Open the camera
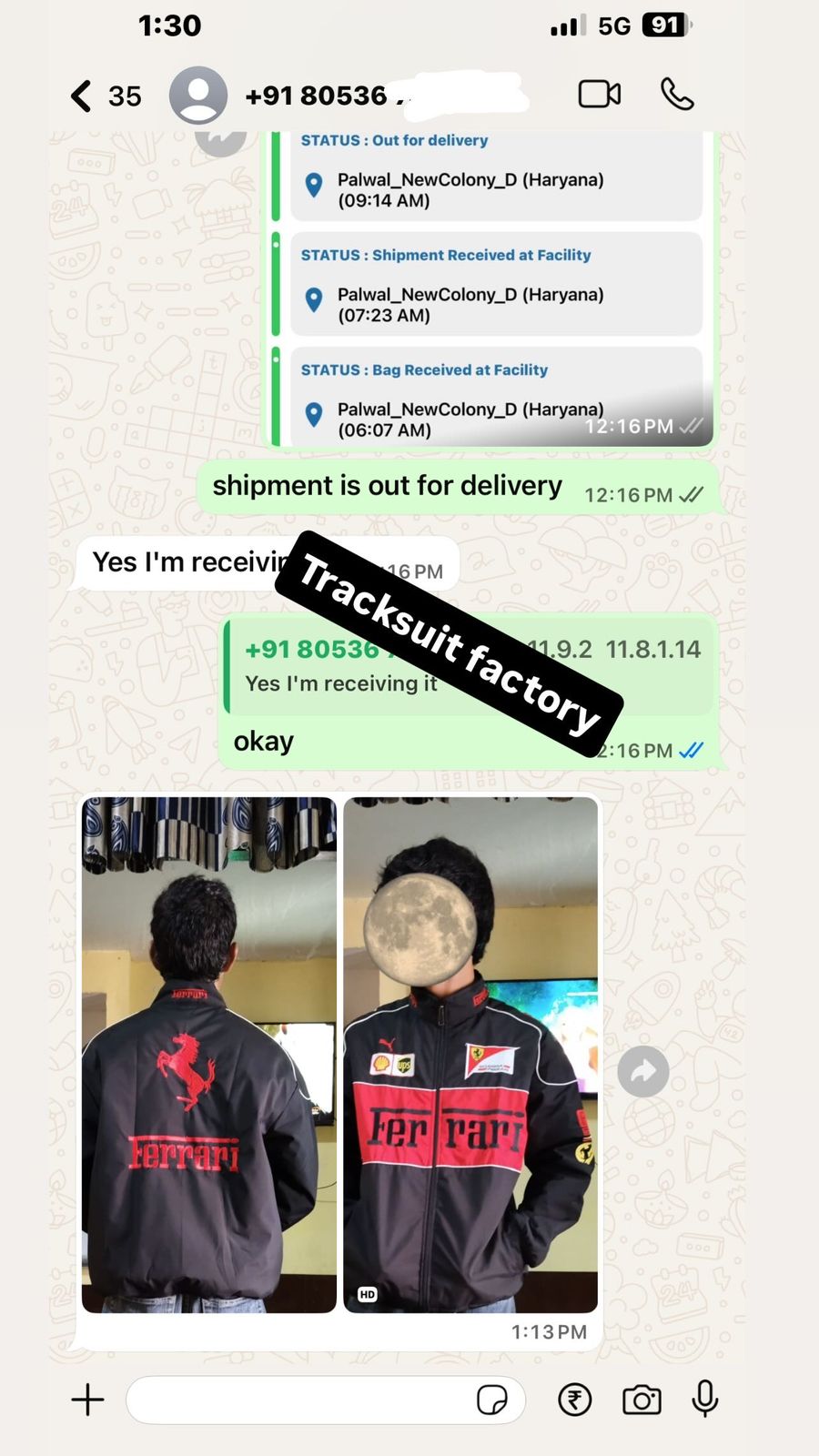Image resolution: width=819 pixels, height=1456 pixels. point(642,1400)
